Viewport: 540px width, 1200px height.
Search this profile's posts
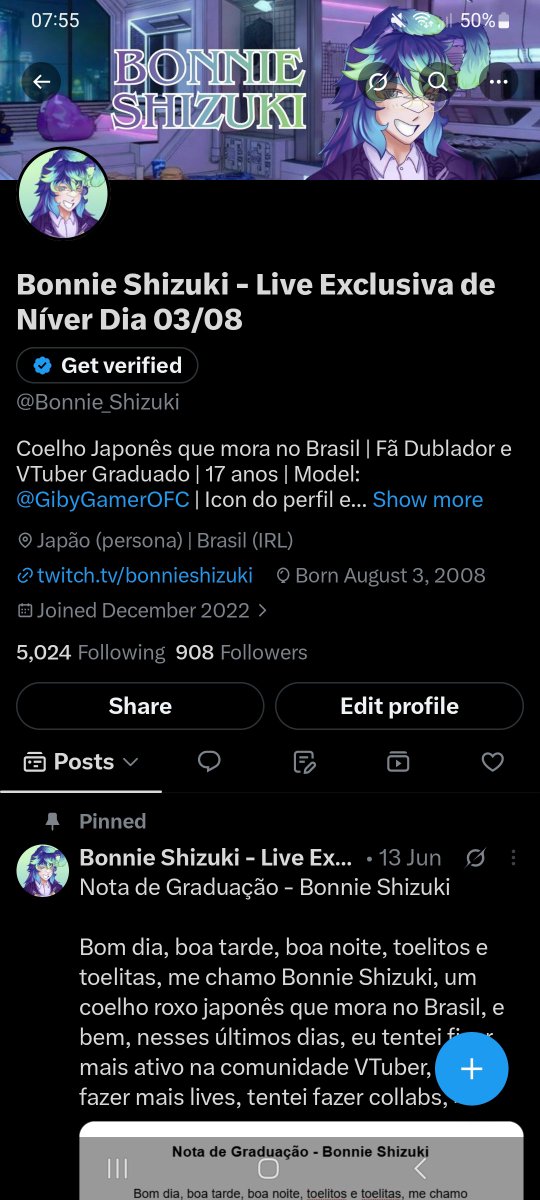click(438, 82)
